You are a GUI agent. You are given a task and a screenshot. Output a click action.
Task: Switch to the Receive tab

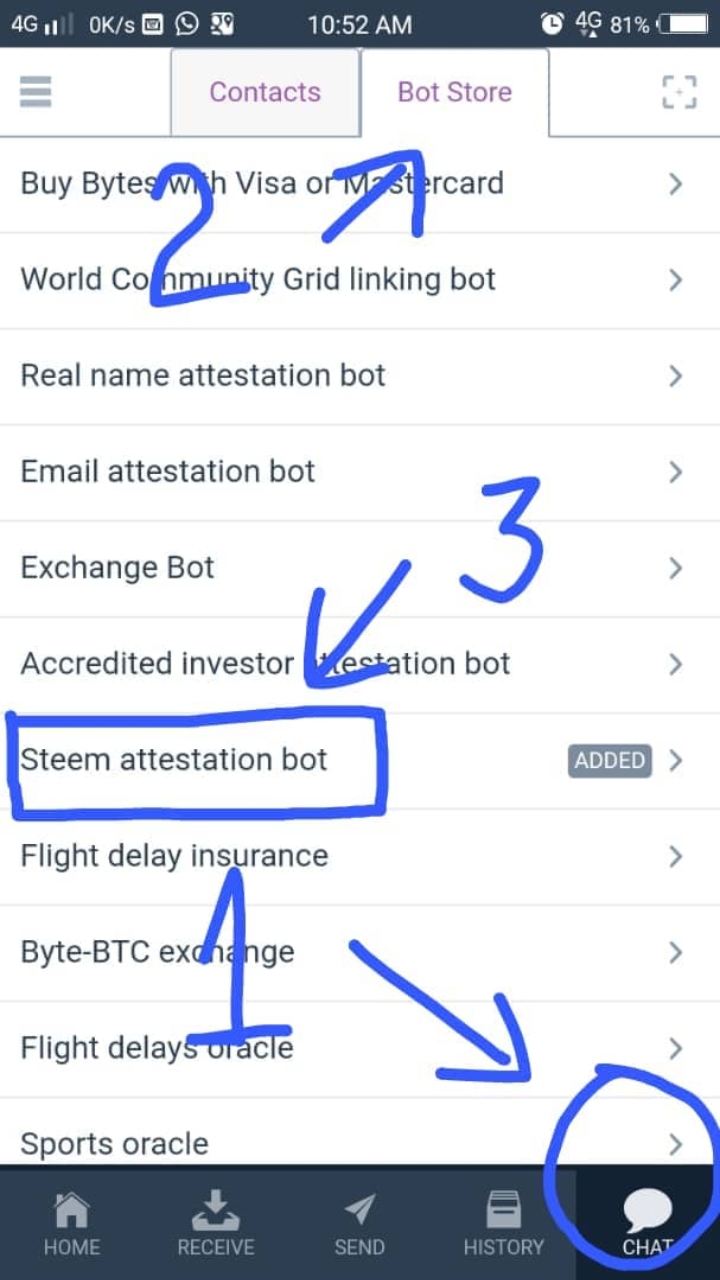point(216,1223)
